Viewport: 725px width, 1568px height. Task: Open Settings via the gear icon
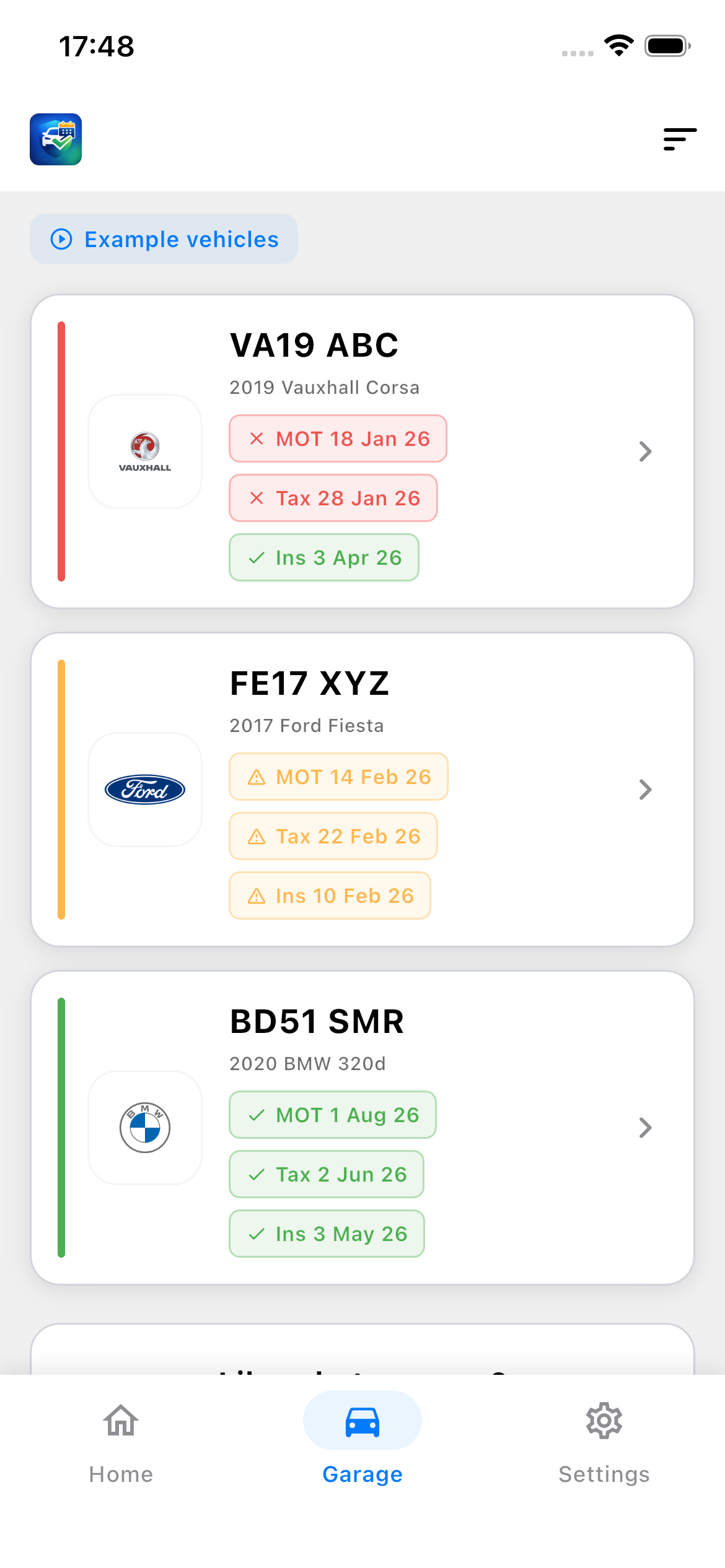pos(604,1421)
